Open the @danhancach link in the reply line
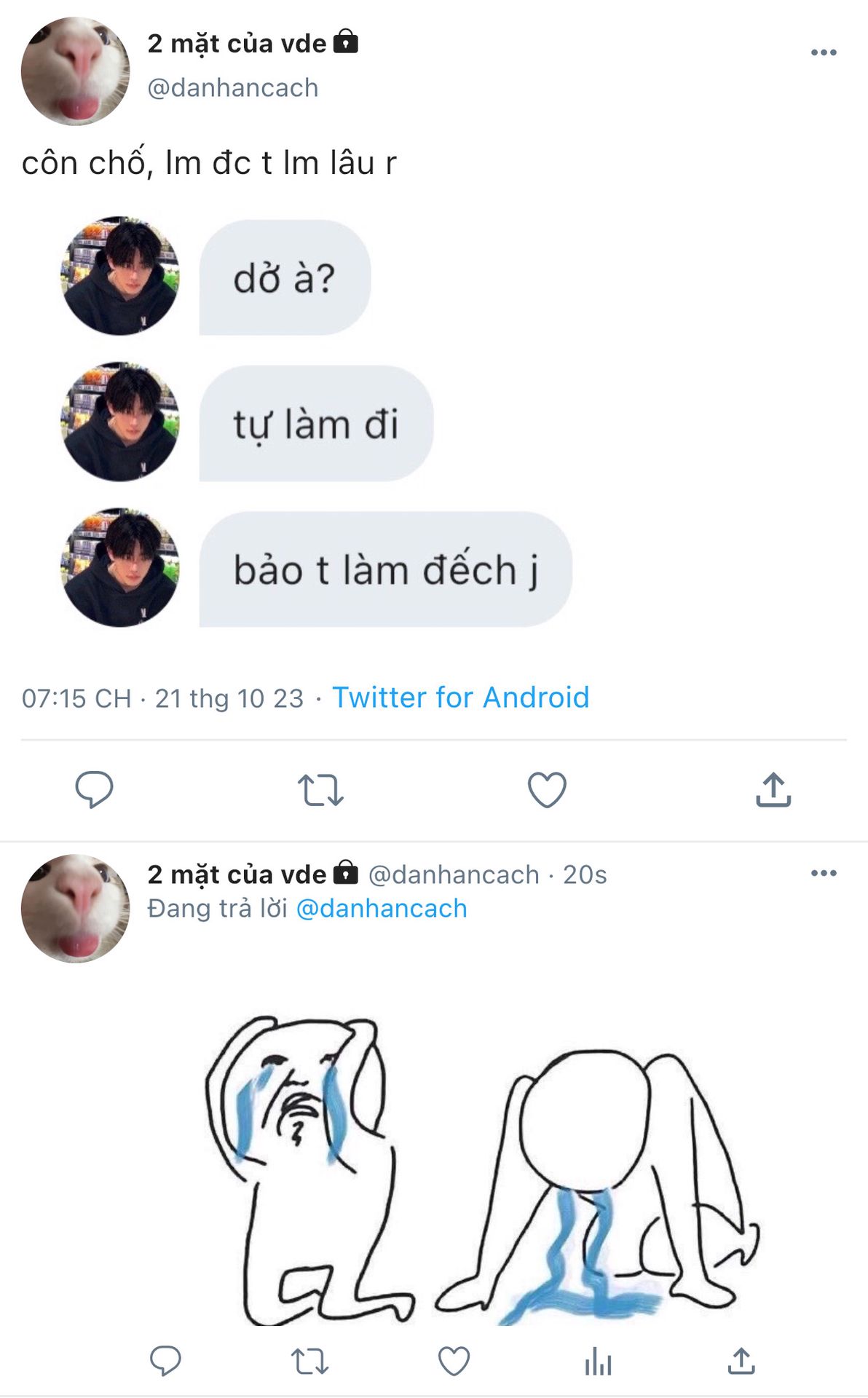Screen dimensions: 868x1398 382,909
